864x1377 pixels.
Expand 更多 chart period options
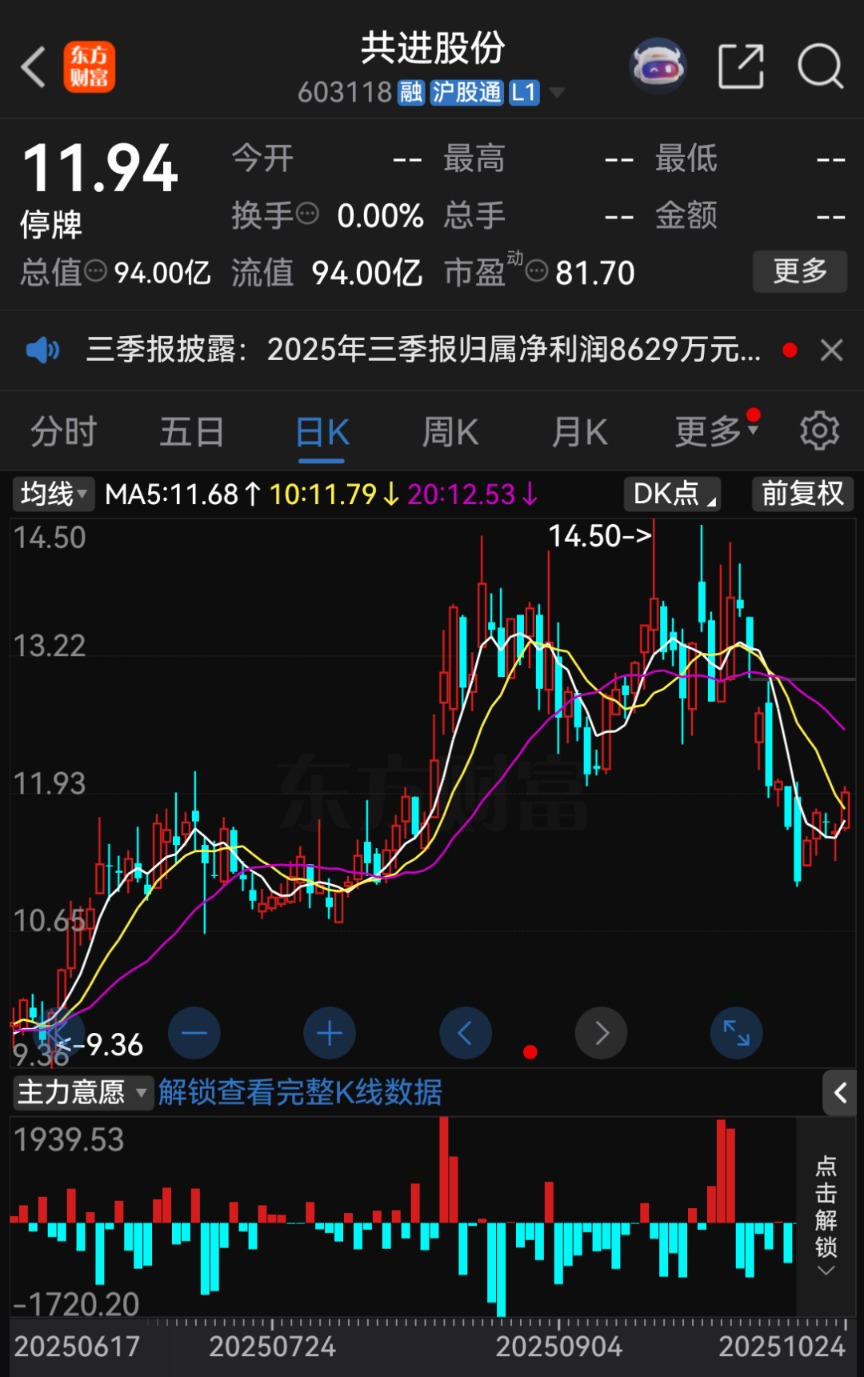tap(715, 432)
